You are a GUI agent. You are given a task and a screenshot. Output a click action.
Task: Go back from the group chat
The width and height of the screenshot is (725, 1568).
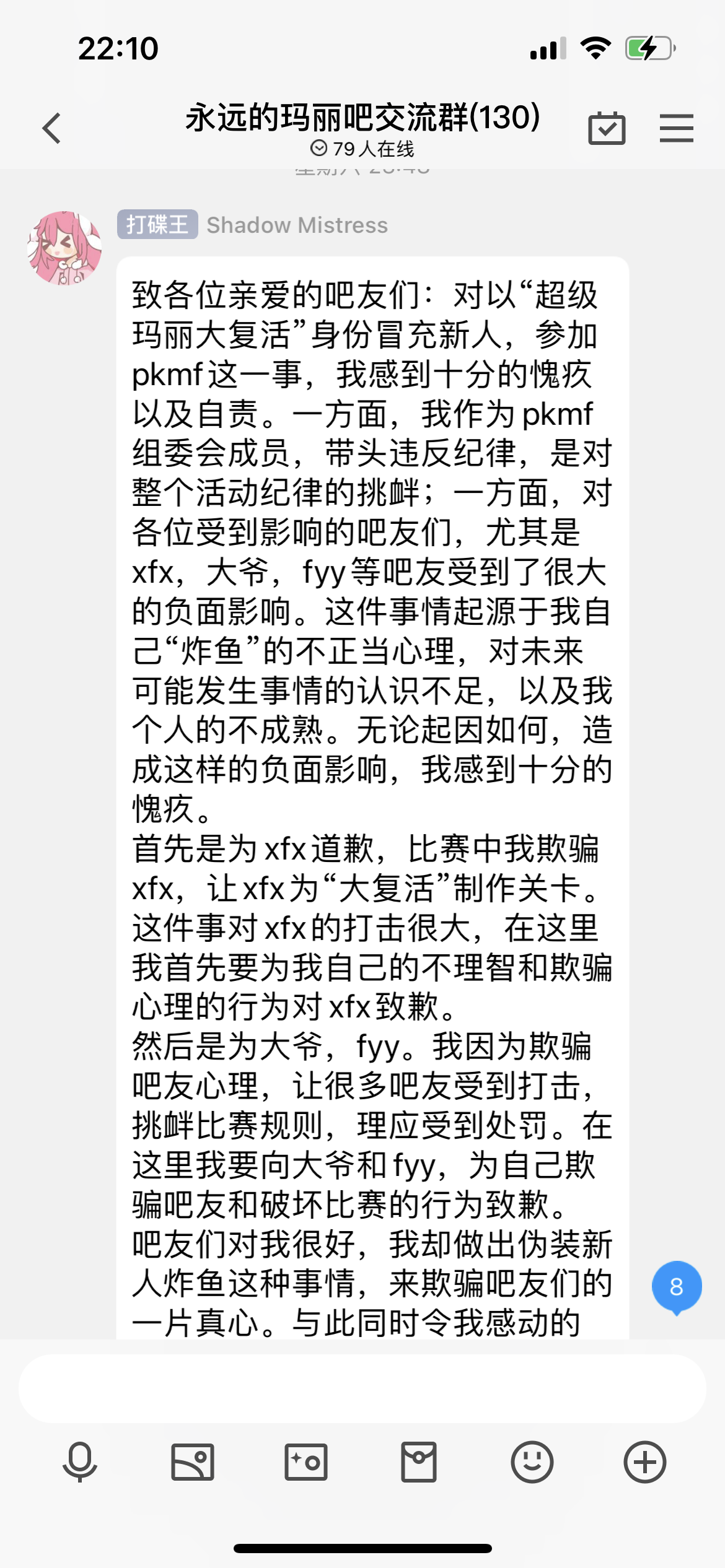click(51, 128)
